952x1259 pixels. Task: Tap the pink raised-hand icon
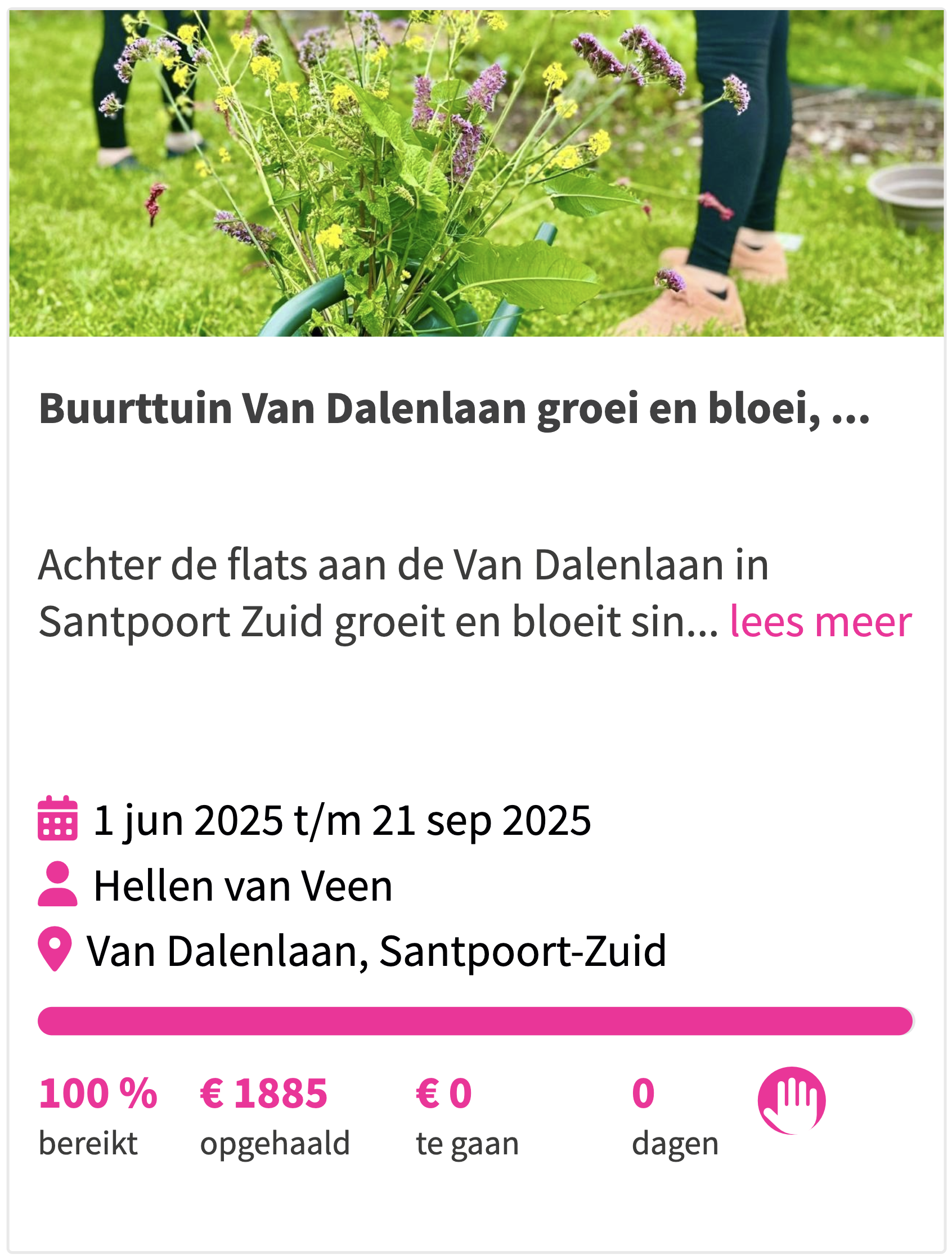coord(792,1100)
